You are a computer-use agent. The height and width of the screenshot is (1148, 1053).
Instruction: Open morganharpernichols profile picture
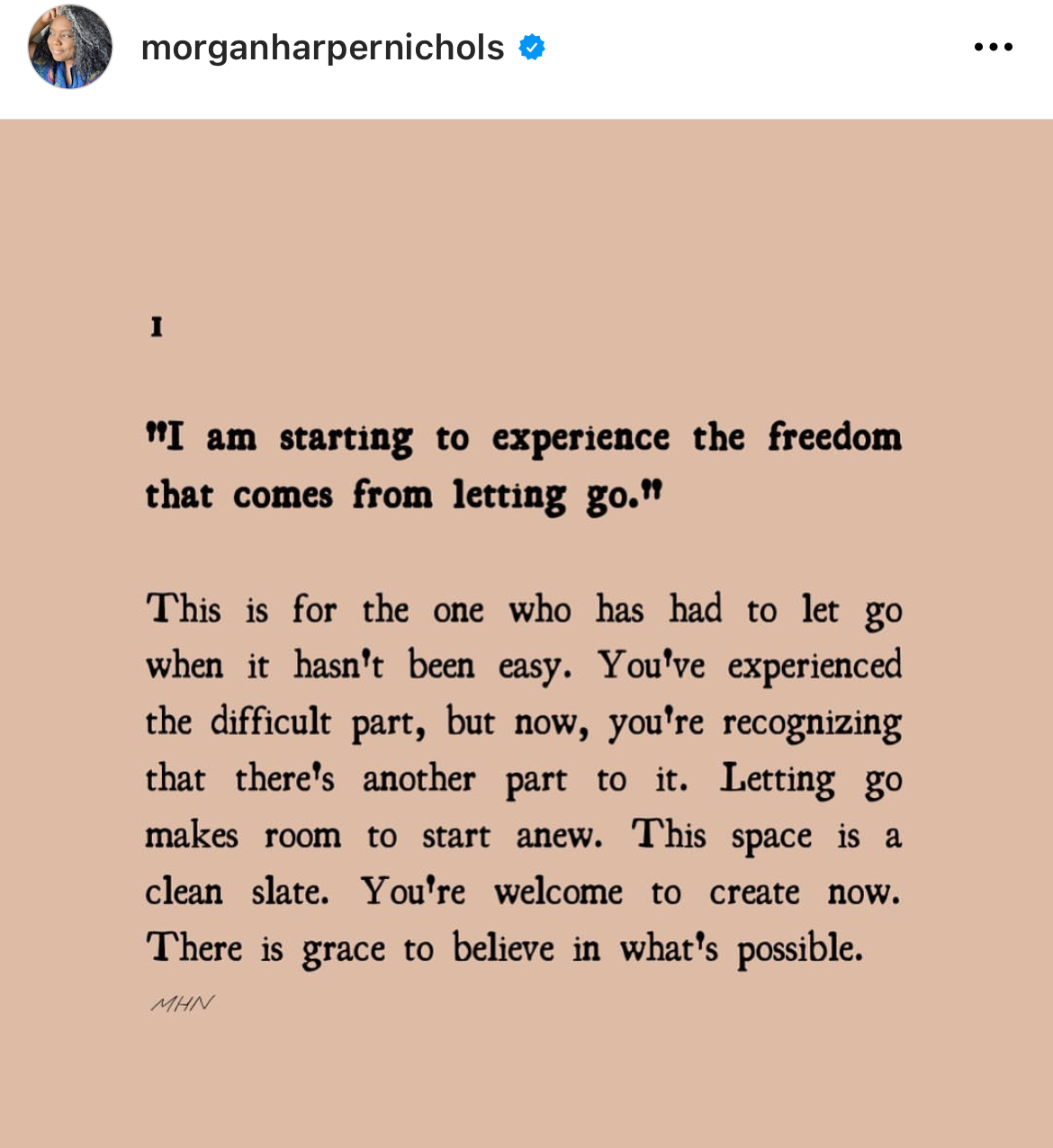click(x=70, y=47)
